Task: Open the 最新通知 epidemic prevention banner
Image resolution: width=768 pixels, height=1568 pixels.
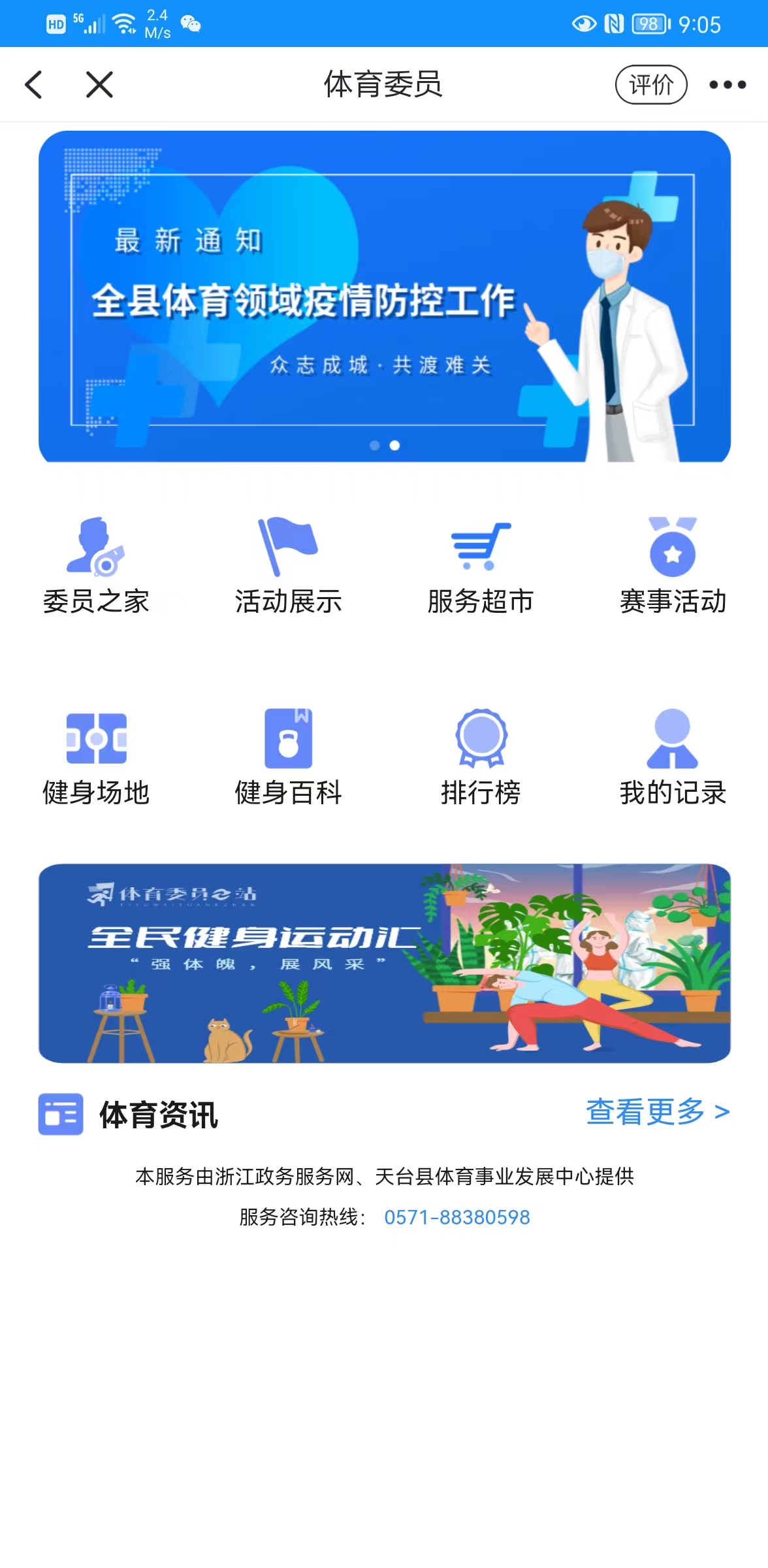Action: click(x=384, y=297)
